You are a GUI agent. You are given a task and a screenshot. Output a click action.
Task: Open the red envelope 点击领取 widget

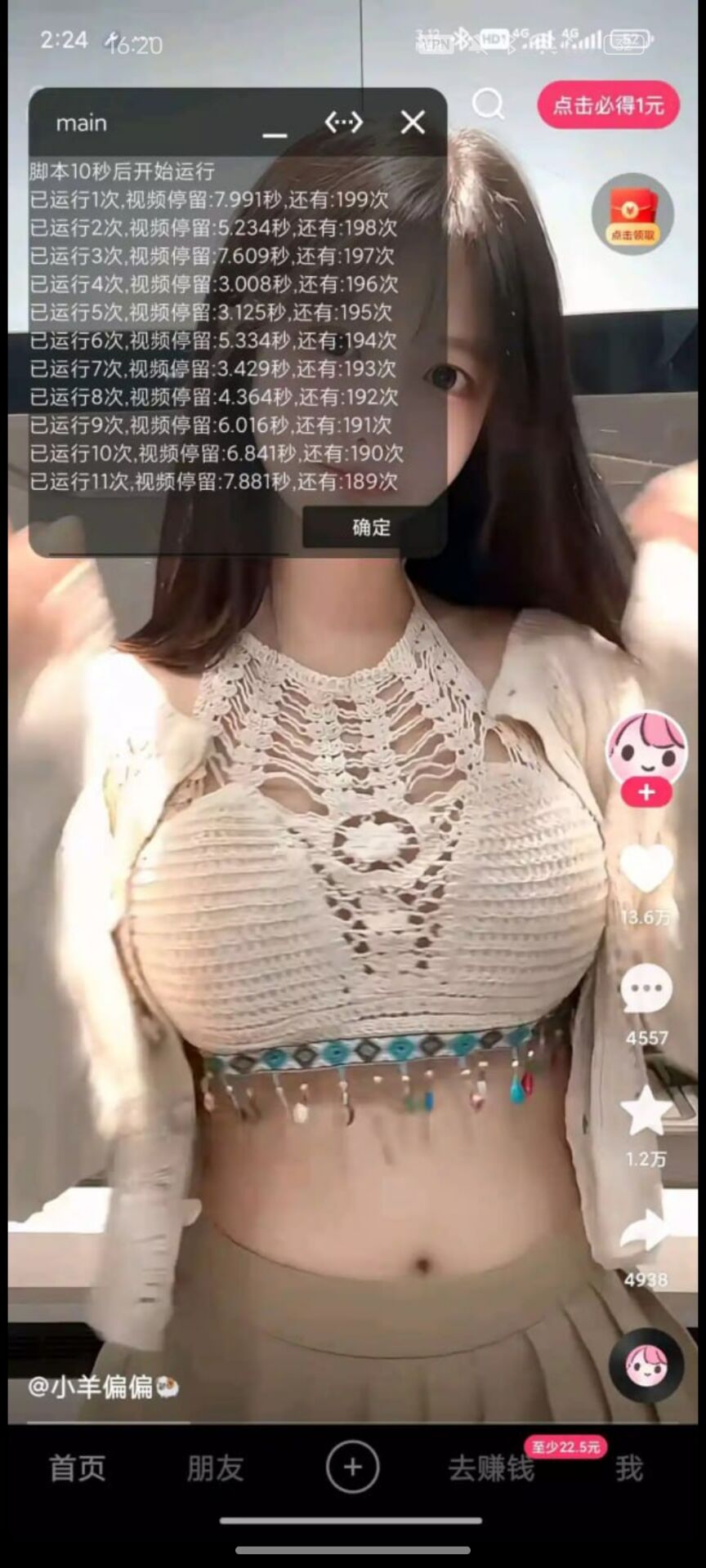click(632, 214)
